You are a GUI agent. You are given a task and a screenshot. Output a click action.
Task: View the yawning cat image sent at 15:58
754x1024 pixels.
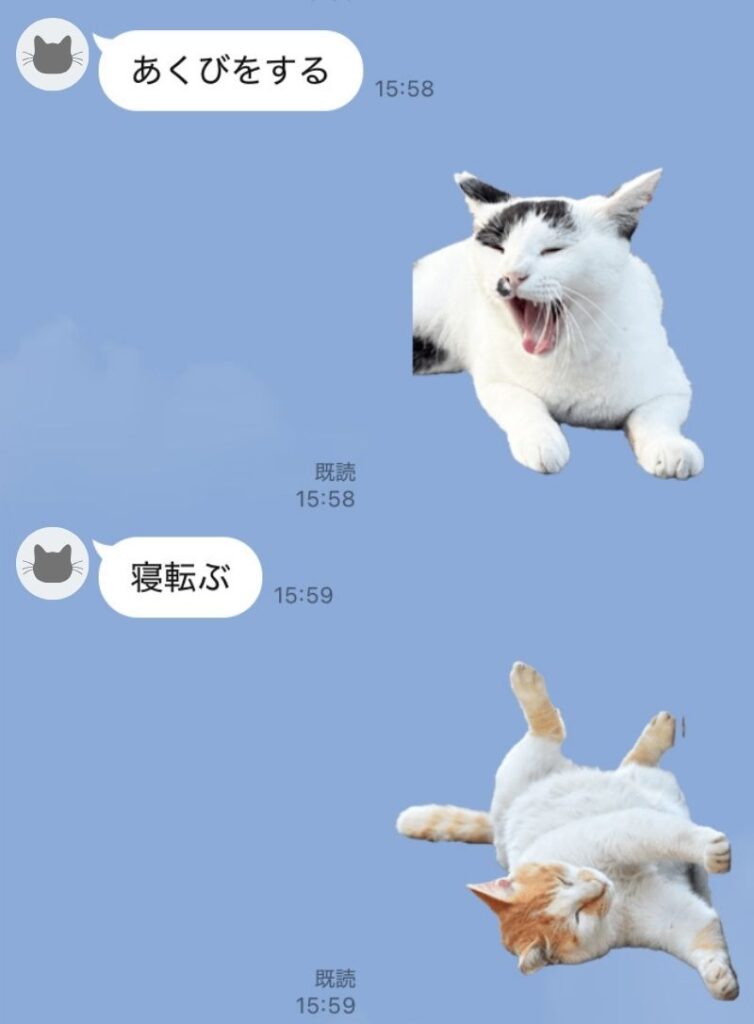[556, 322]
